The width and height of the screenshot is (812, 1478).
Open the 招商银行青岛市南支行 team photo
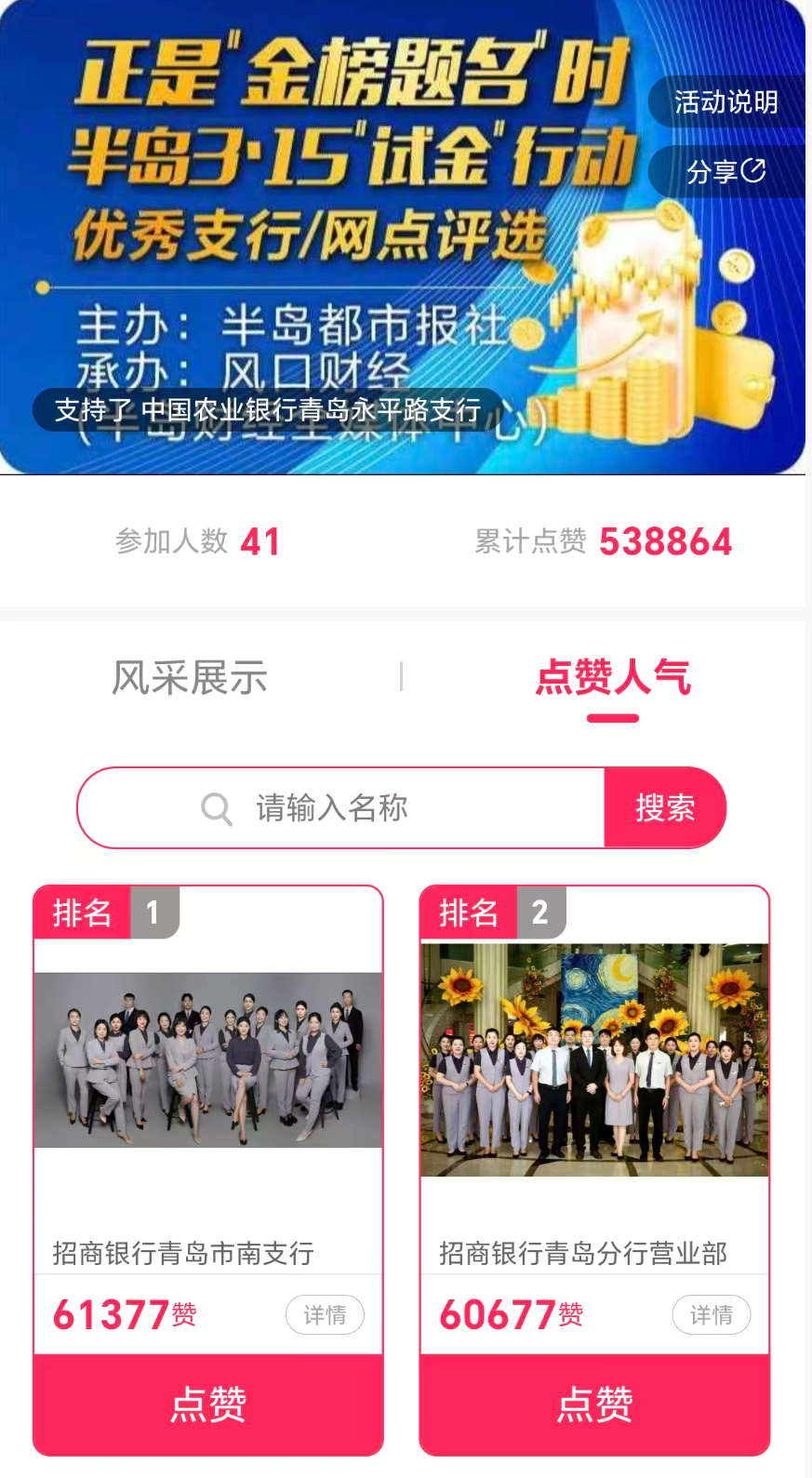pos(208,1059)
